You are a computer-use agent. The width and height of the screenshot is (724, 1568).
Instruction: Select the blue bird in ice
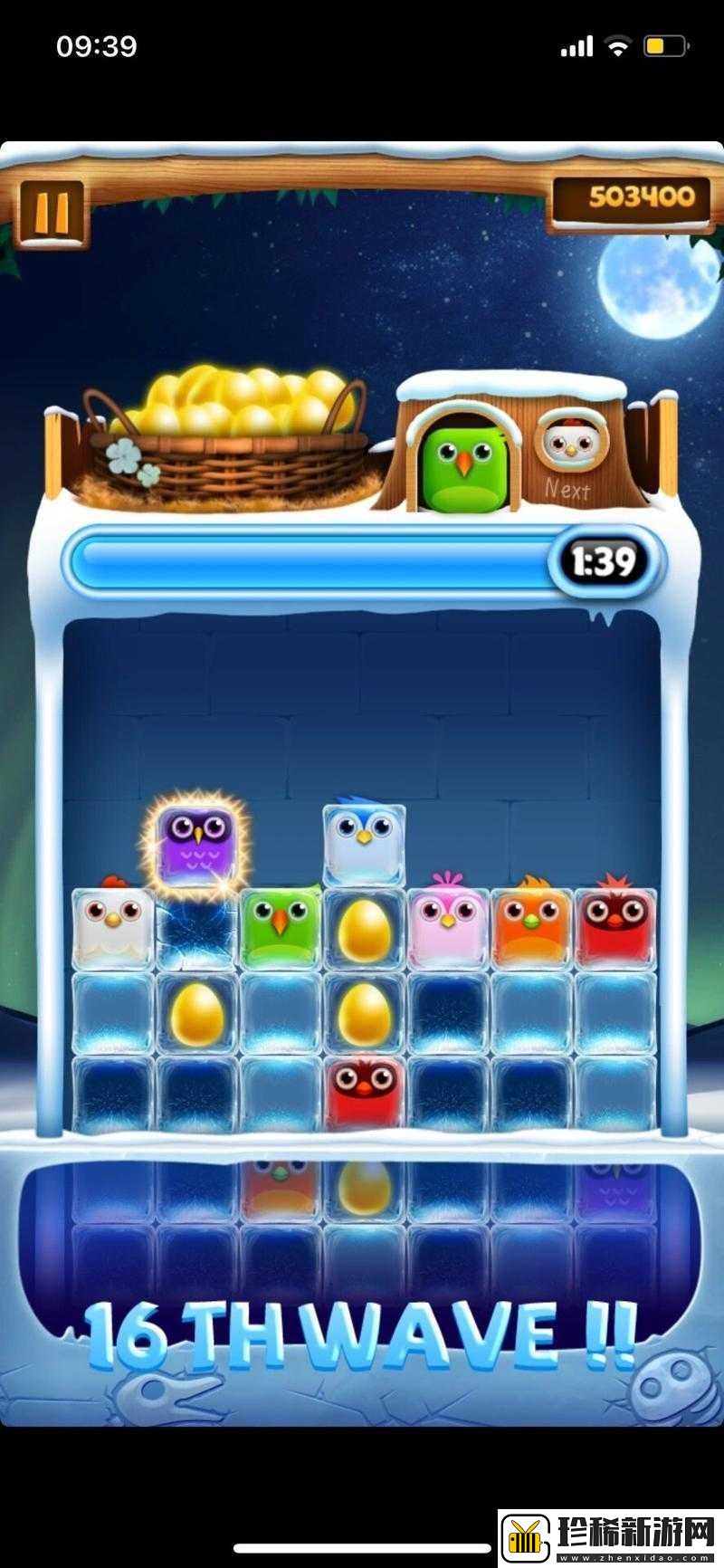click(x=365, y=843)
